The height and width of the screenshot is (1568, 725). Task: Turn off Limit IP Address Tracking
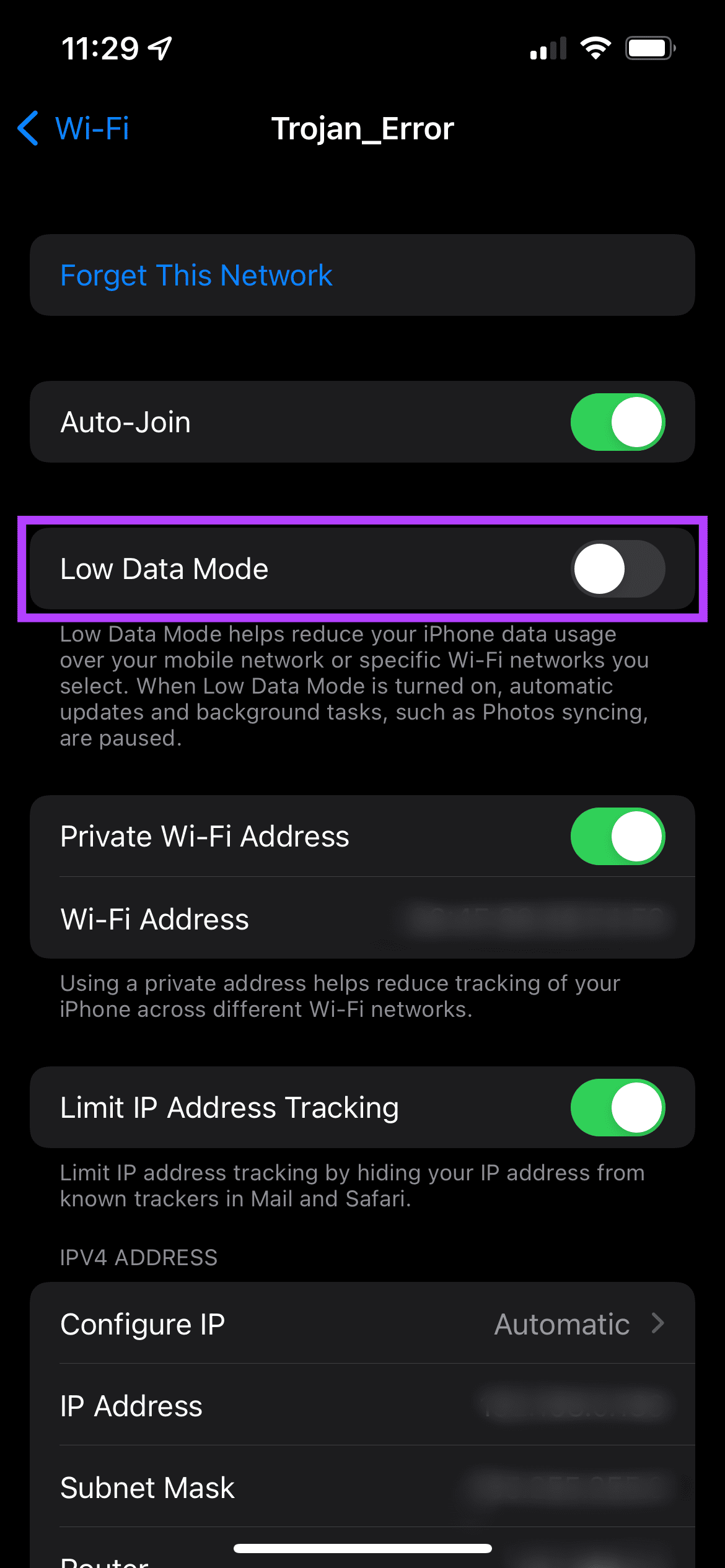(x=618, y=1107)
